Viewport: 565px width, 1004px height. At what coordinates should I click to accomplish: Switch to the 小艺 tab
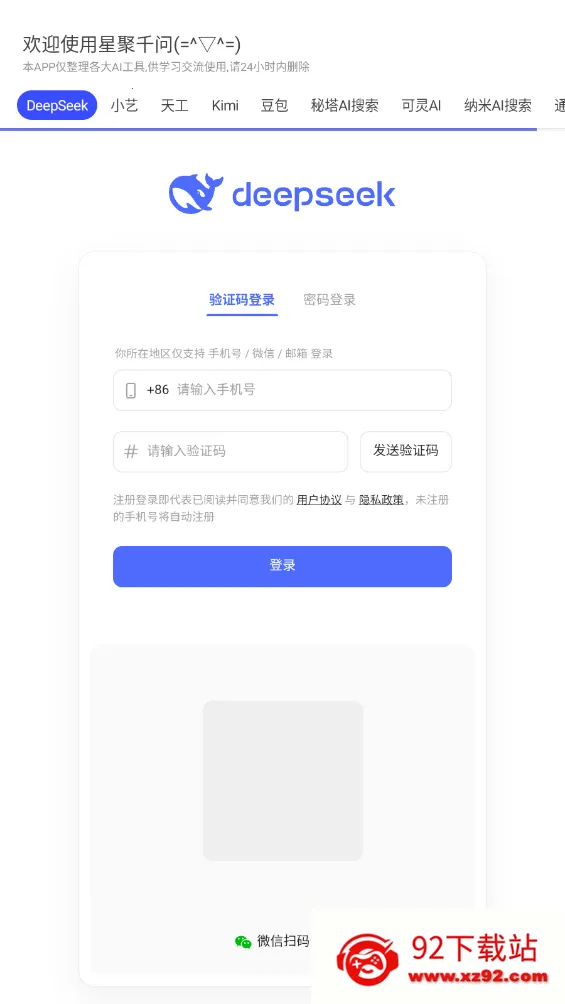point(124,106)
